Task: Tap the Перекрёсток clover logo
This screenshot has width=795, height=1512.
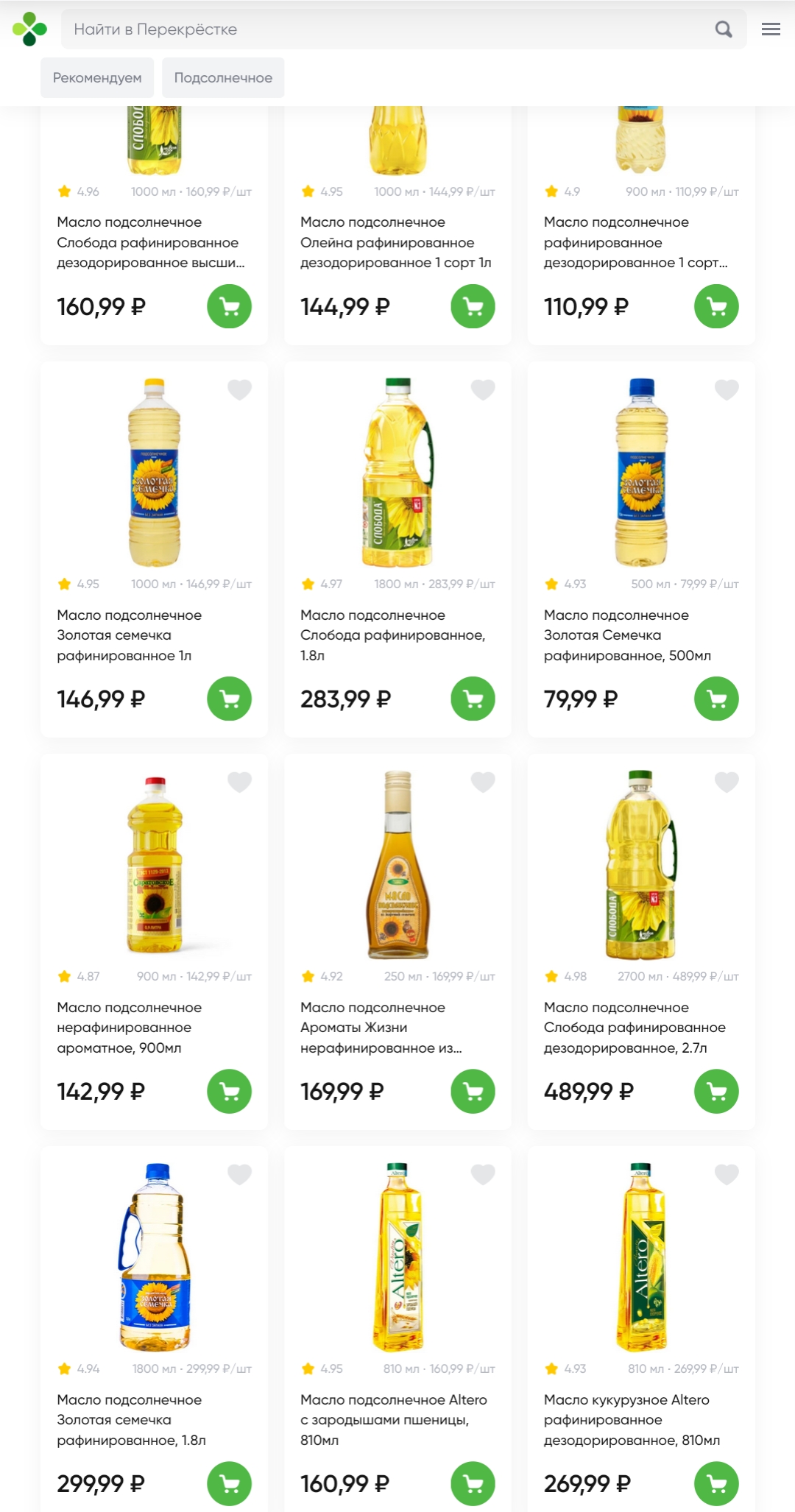Action: pyautogui.click(x=29, y=29)
